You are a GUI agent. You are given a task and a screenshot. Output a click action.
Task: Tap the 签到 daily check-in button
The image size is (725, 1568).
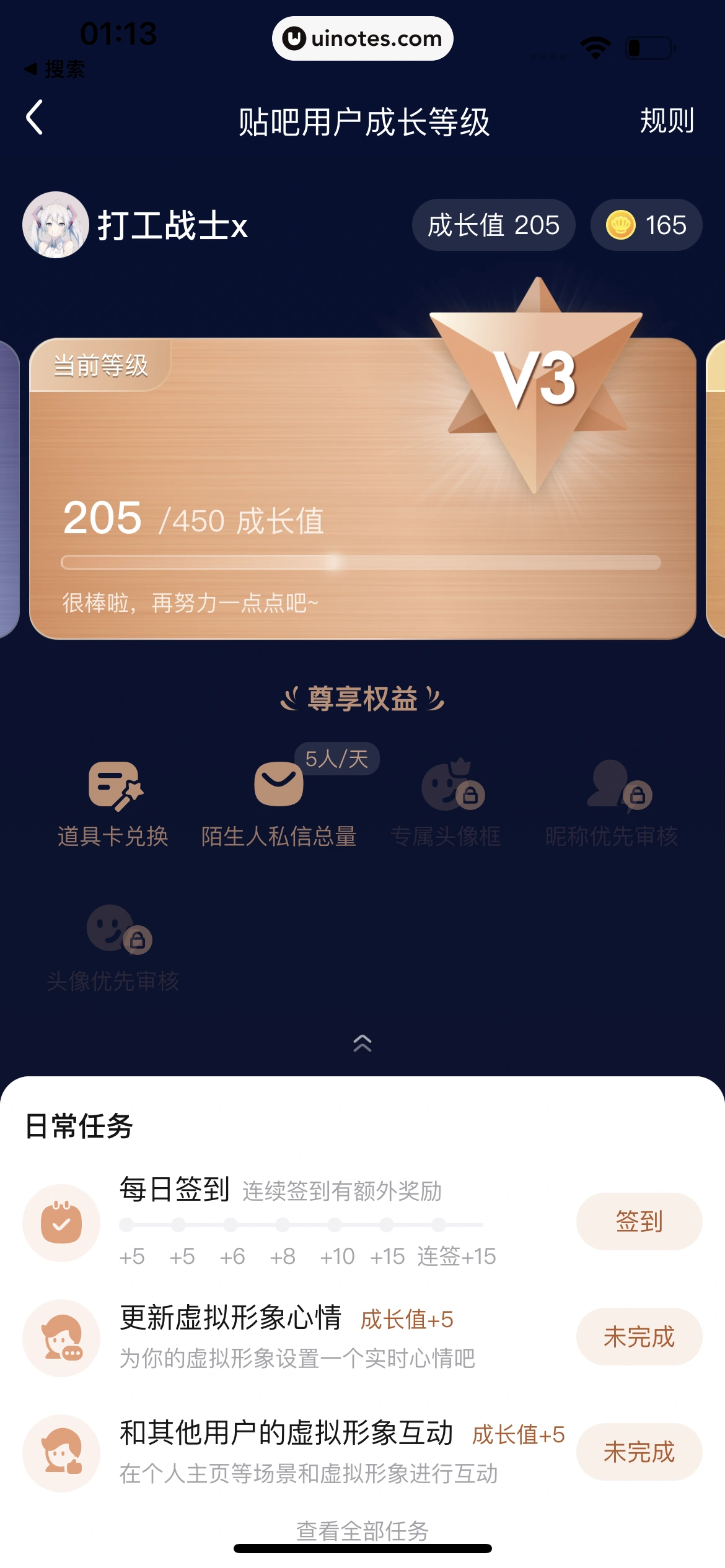pos(639,1221)
